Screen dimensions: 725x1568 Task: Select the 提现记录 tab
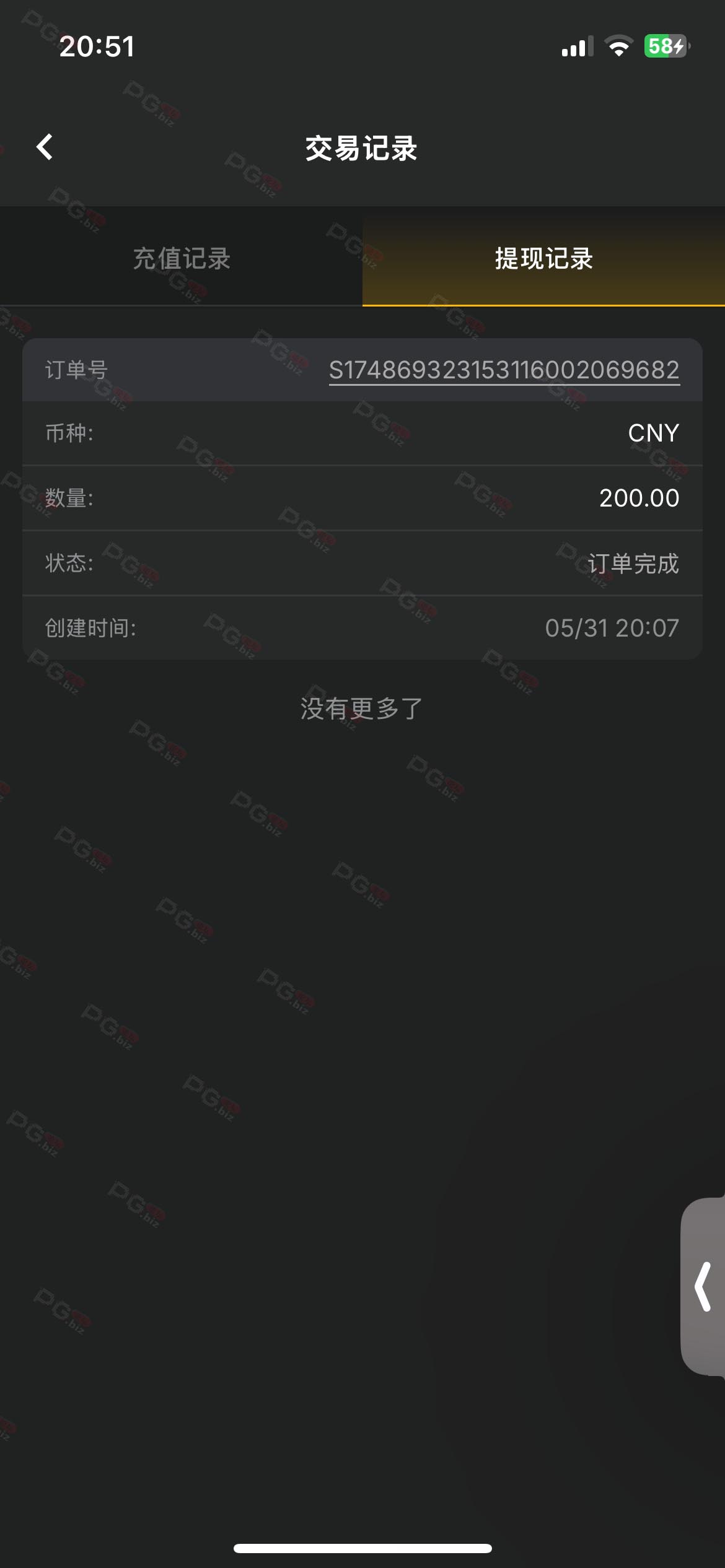tap(543, 259)
